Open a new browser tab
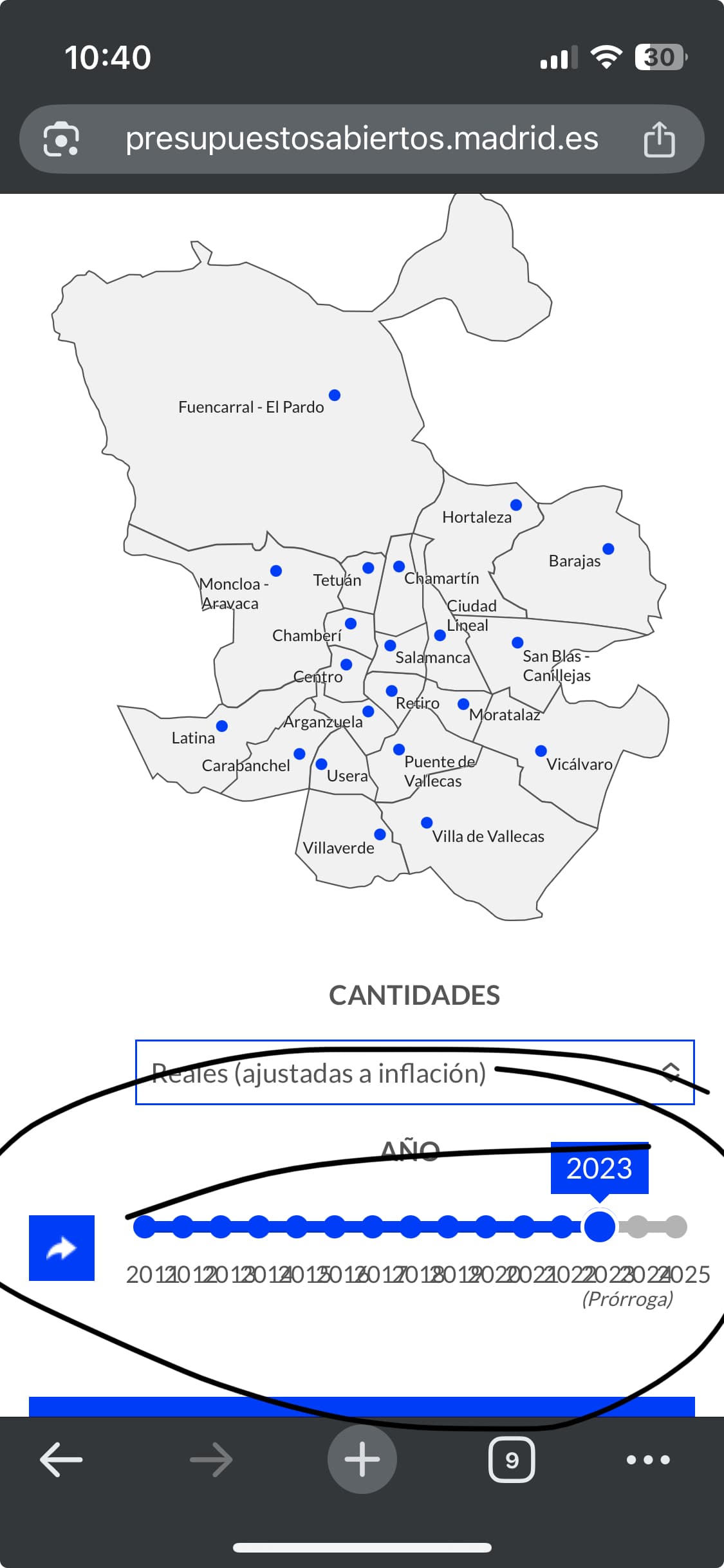Image resolution: width=724 pixels, height=1568 pixels. tap(362, 1459)
